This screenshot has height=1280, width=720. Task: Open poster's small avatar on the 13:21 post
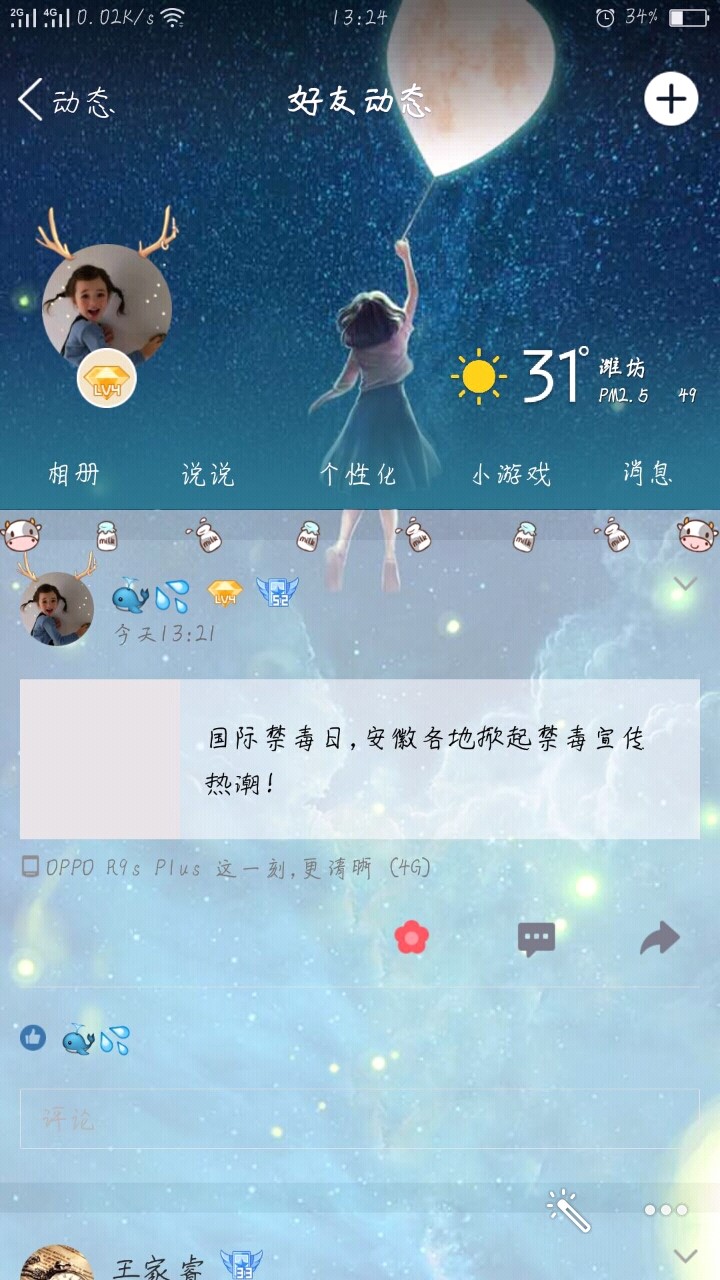[x=57, y=609]
